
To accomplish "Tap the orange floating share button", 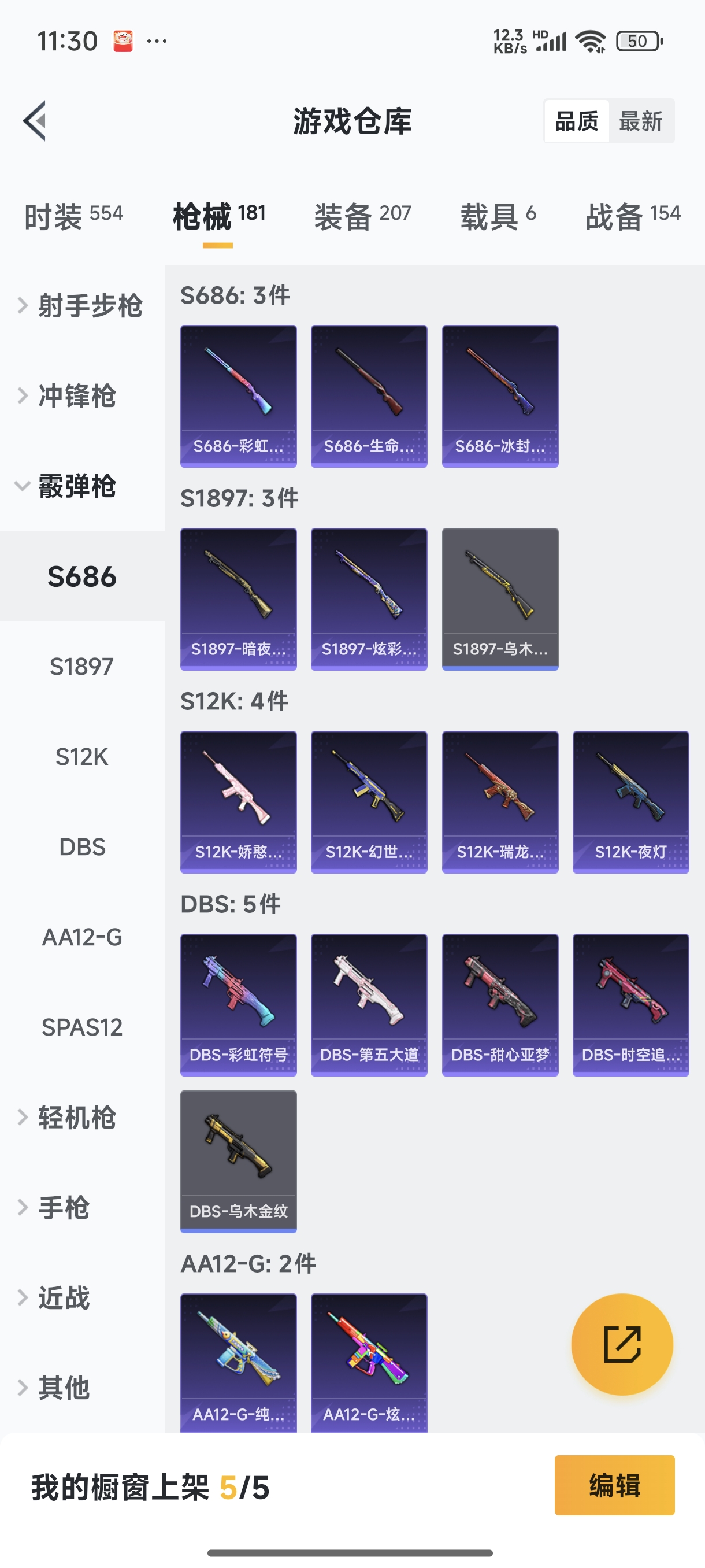I will [x=622, y=1344].
